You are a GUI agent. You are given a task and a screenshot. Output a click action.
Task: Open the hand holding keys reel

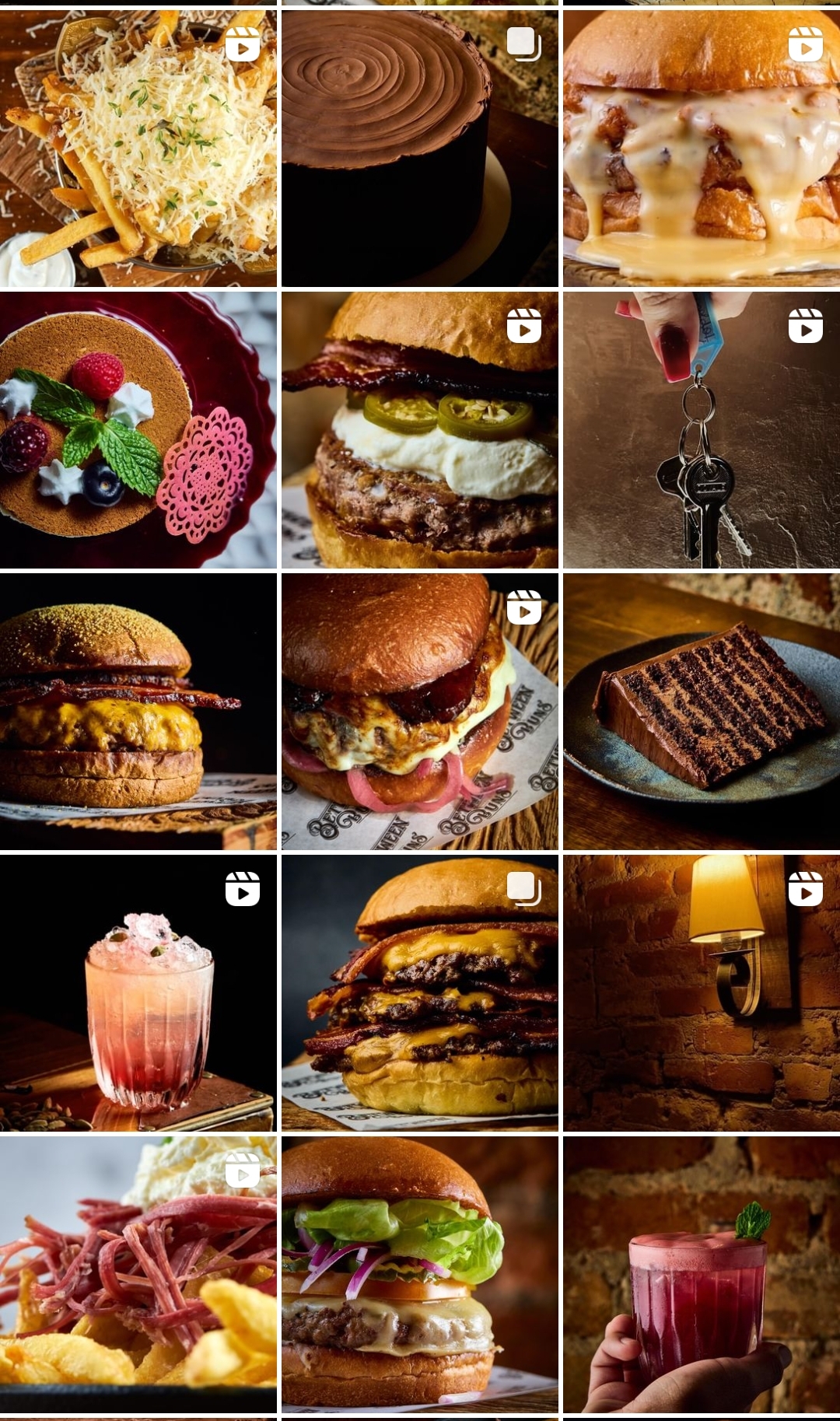click(701, 430)
